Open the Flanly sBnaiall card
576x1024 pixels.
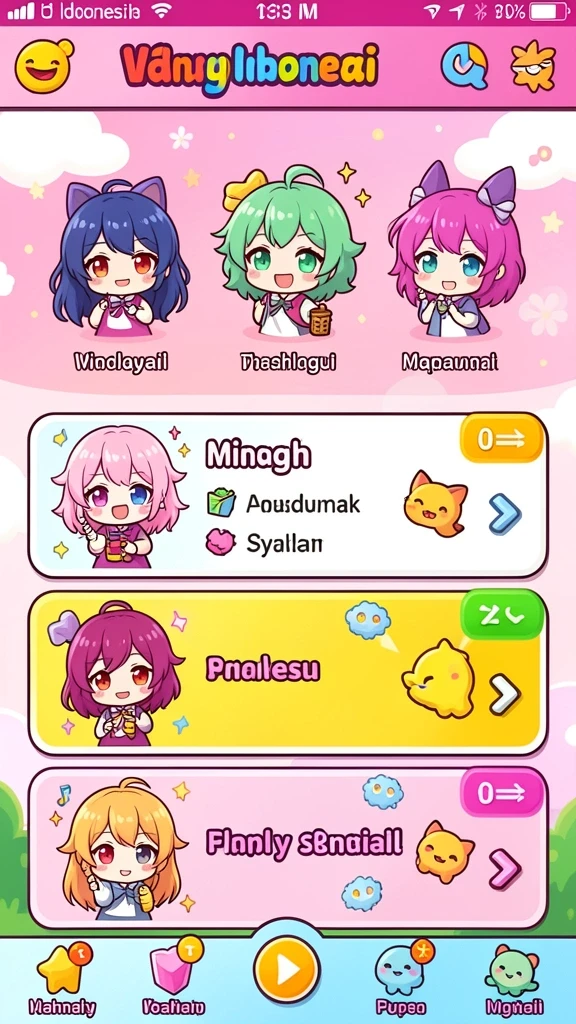click(287, 847)
